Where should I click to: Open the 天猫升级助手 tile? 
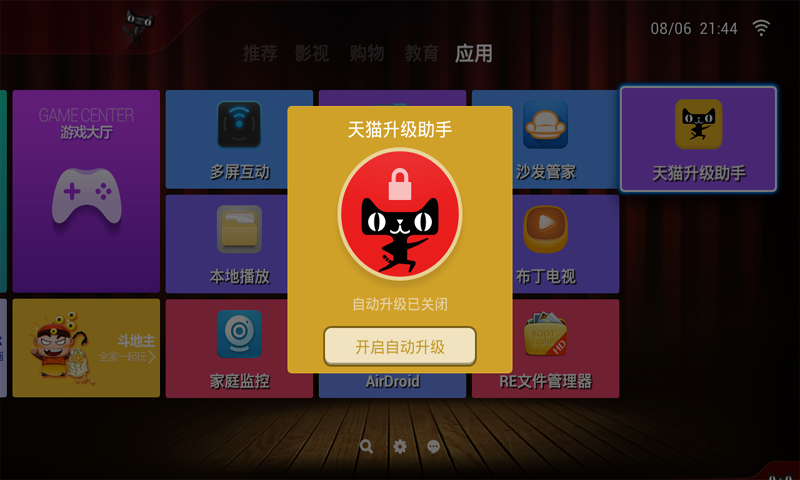[698, 140]
